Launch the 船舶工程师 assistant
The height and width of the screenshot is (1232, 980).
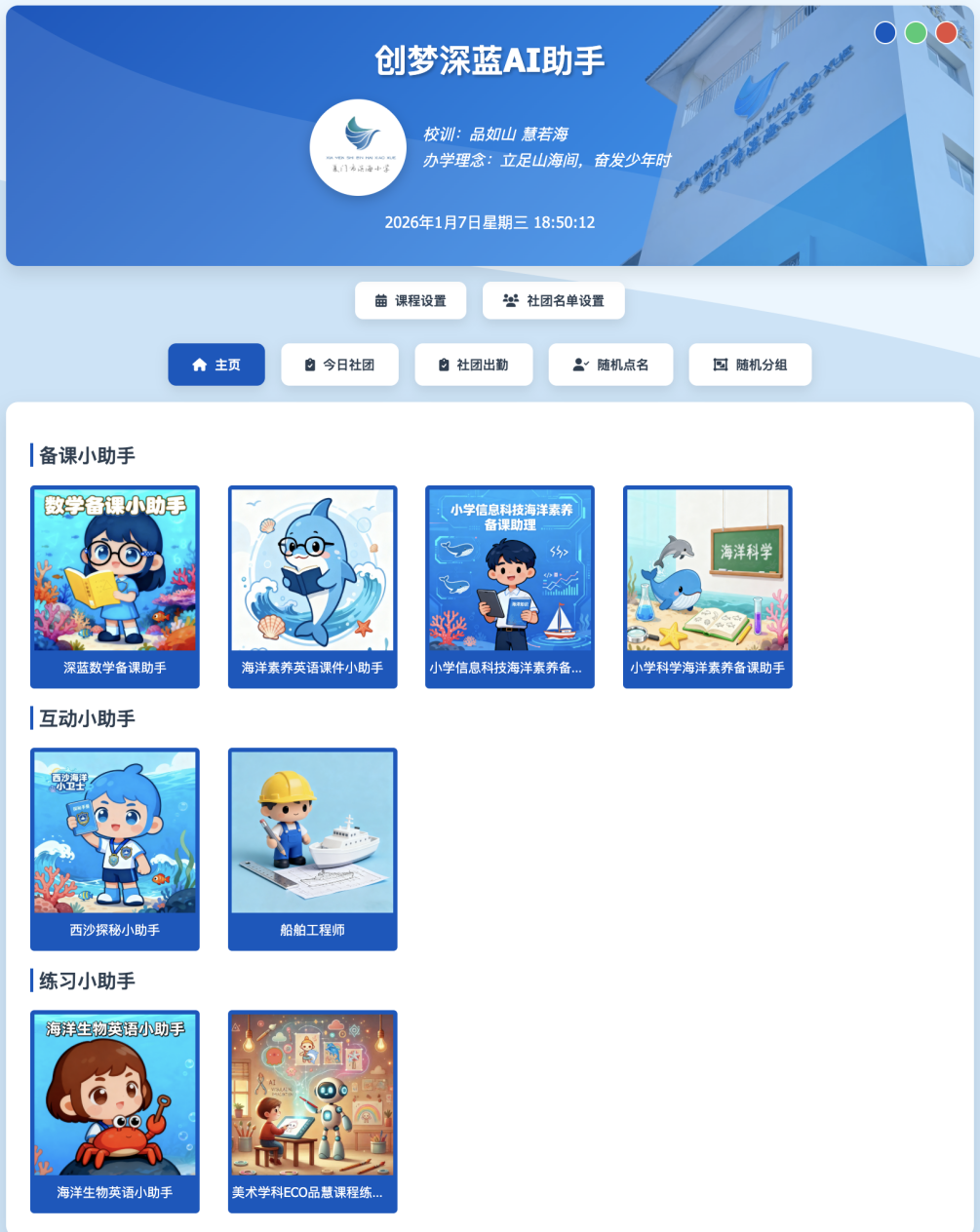tap(312, 849)
